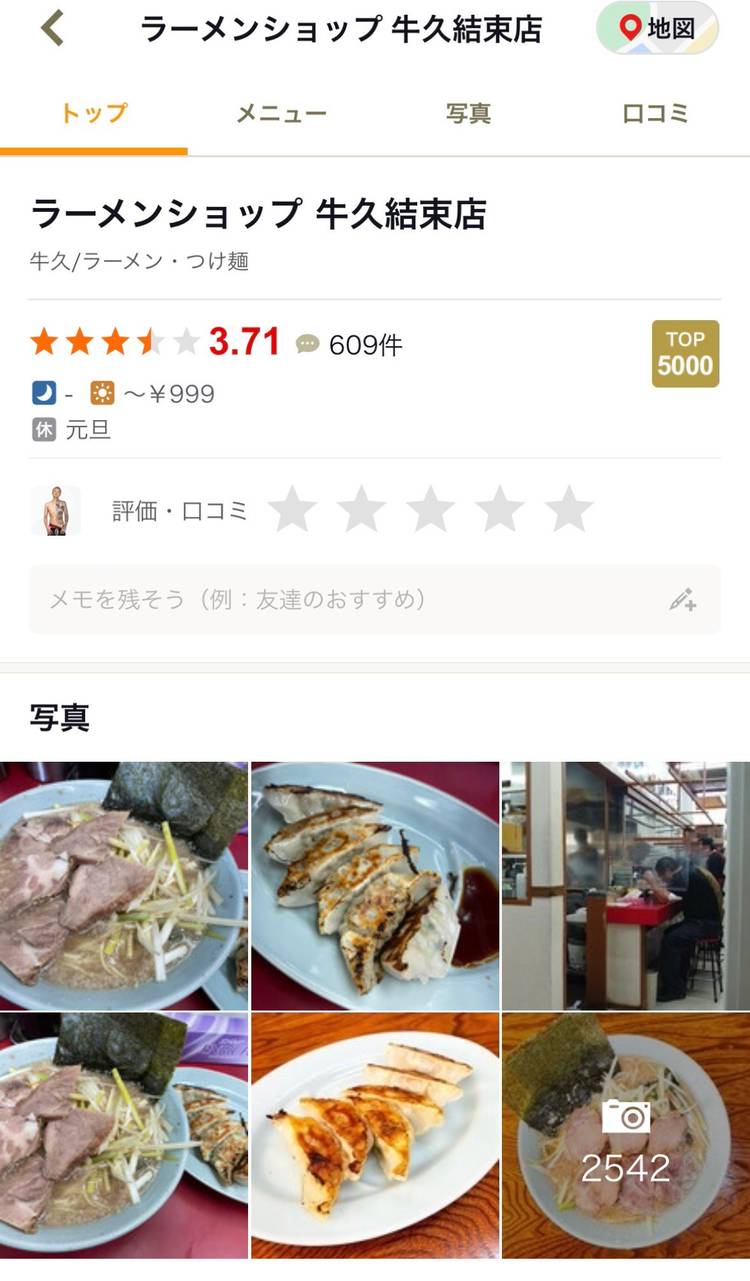Open the gyoza photo on white plate

[x=375, y=1135]
